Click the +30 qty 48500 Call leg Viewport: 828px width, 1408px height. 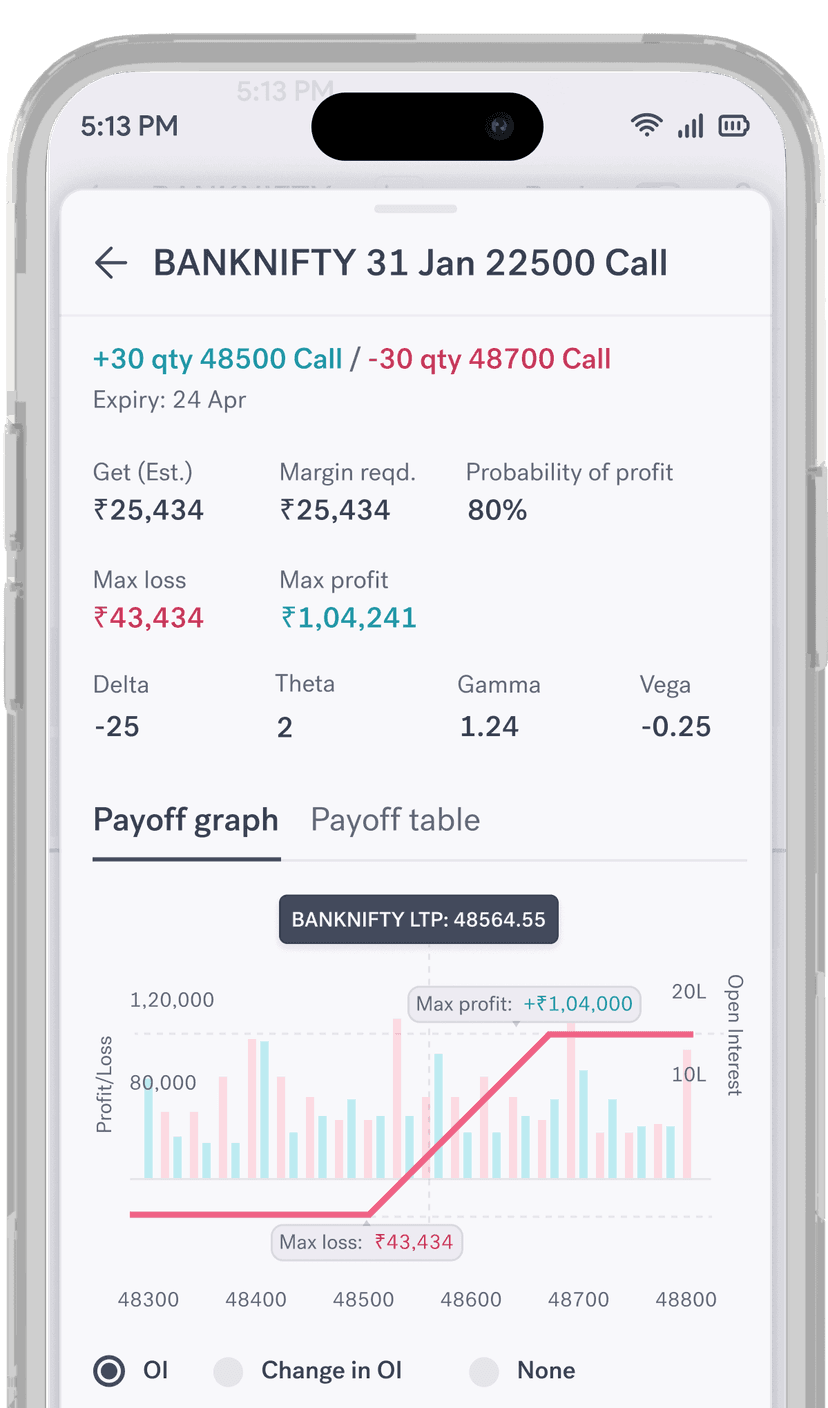coord(217,358)
